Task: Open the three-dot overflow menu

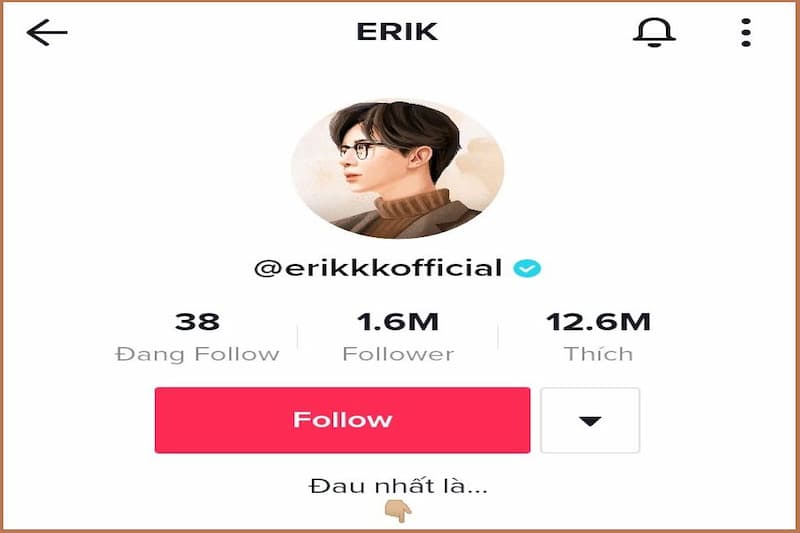Action: (x=746, y=33)
